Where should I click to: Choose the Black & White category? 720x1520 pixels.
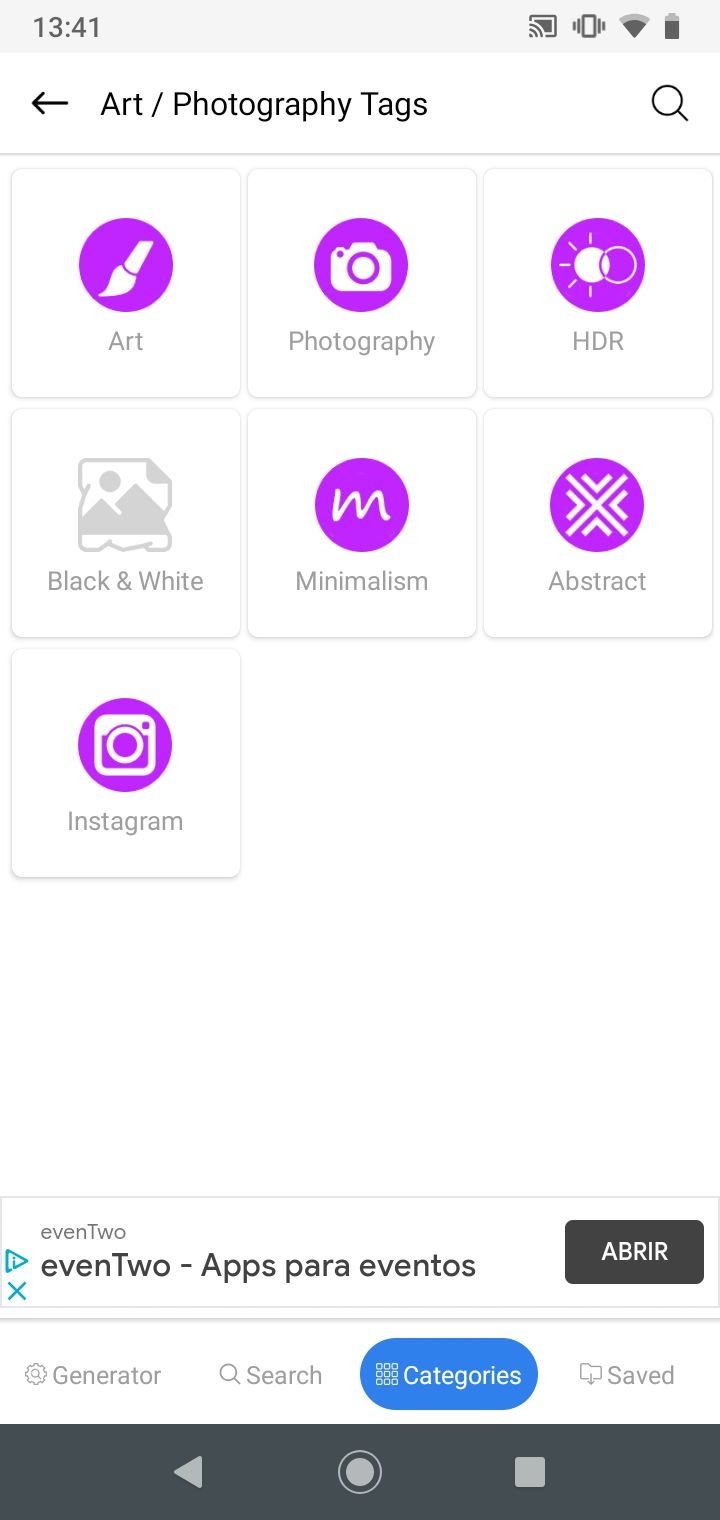126,523
